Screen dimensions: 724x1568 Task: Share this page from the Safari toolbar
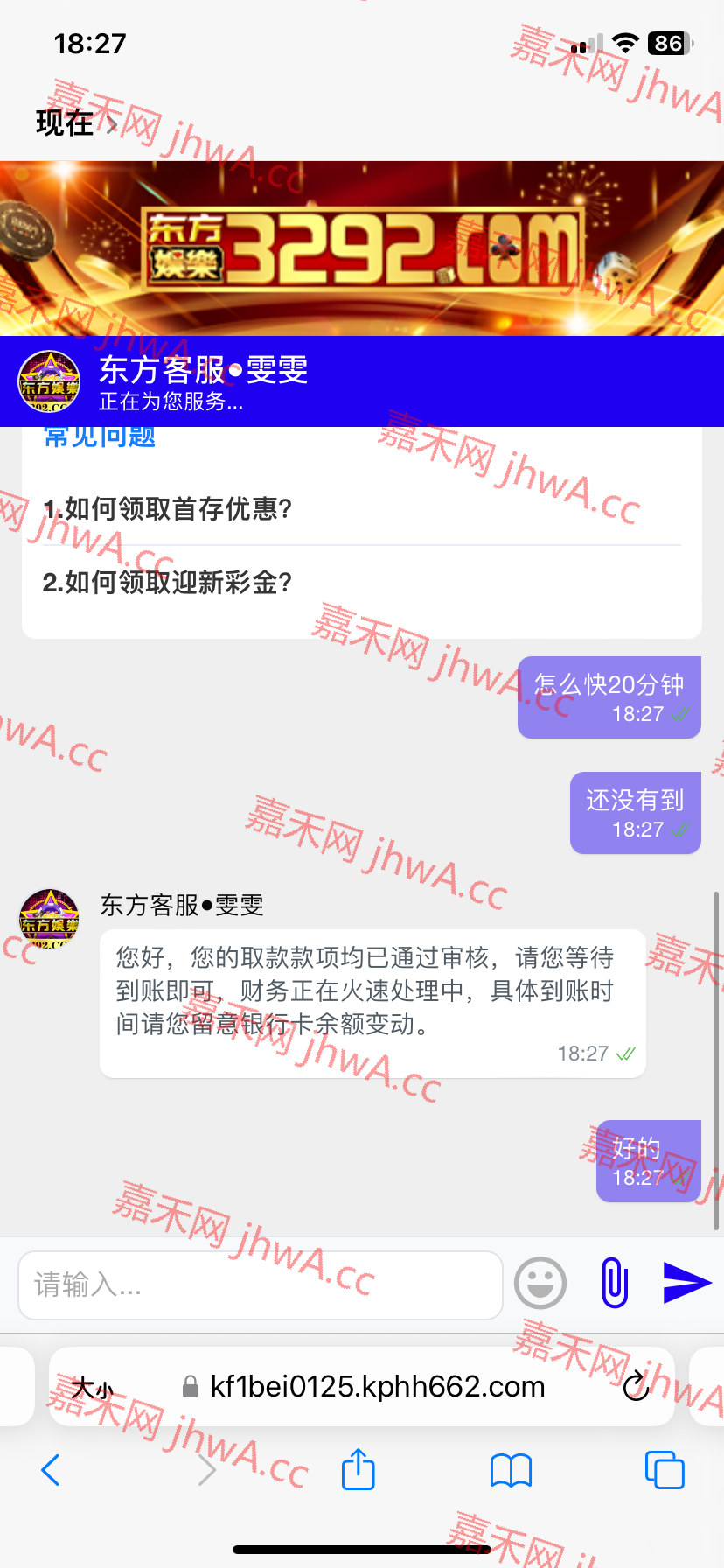tap(358, 1470)
